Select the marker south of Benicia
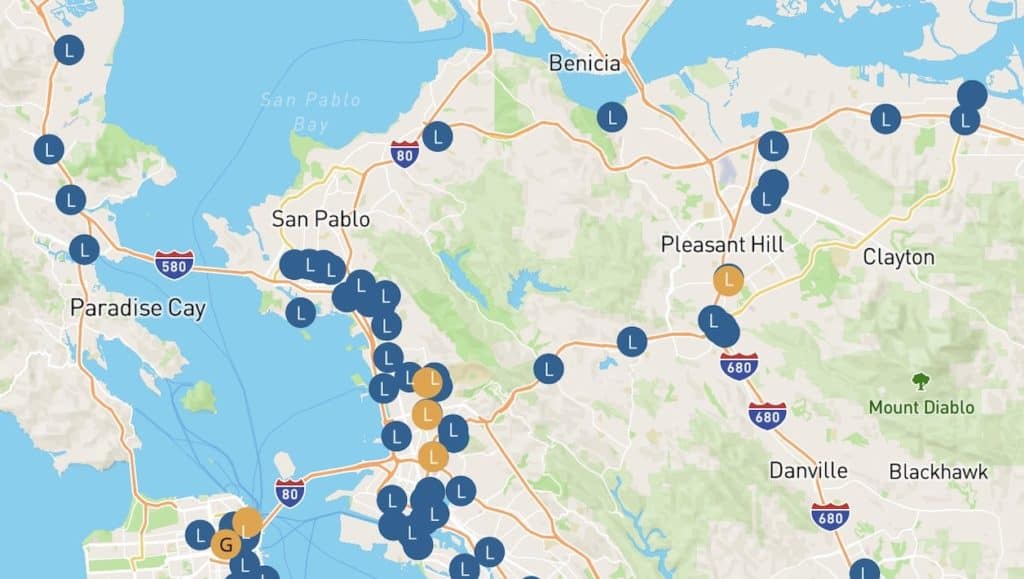The width and height of the screenshot is (1024, 579). click(612, 117)
